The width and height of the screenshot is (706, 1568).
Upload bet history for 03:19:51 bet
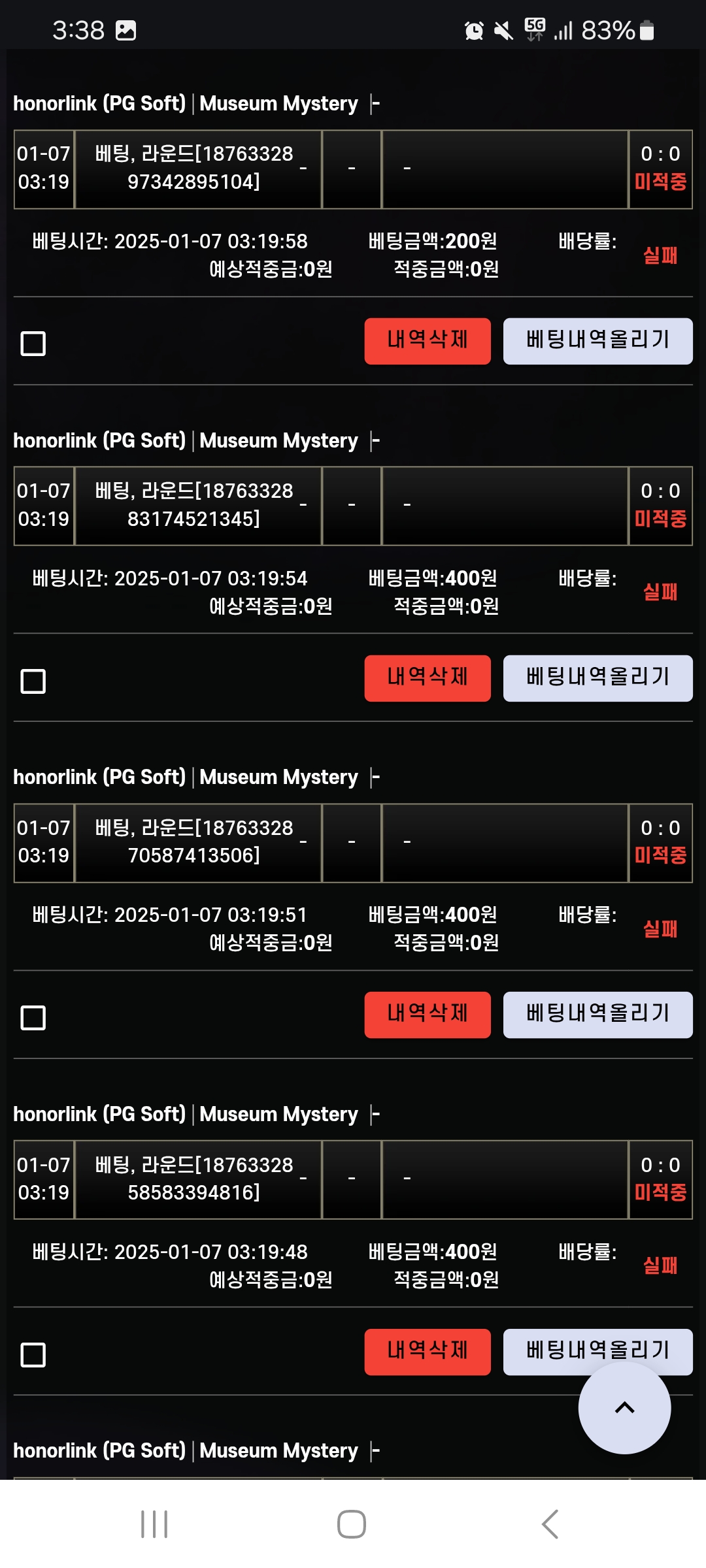[597, 1015]
